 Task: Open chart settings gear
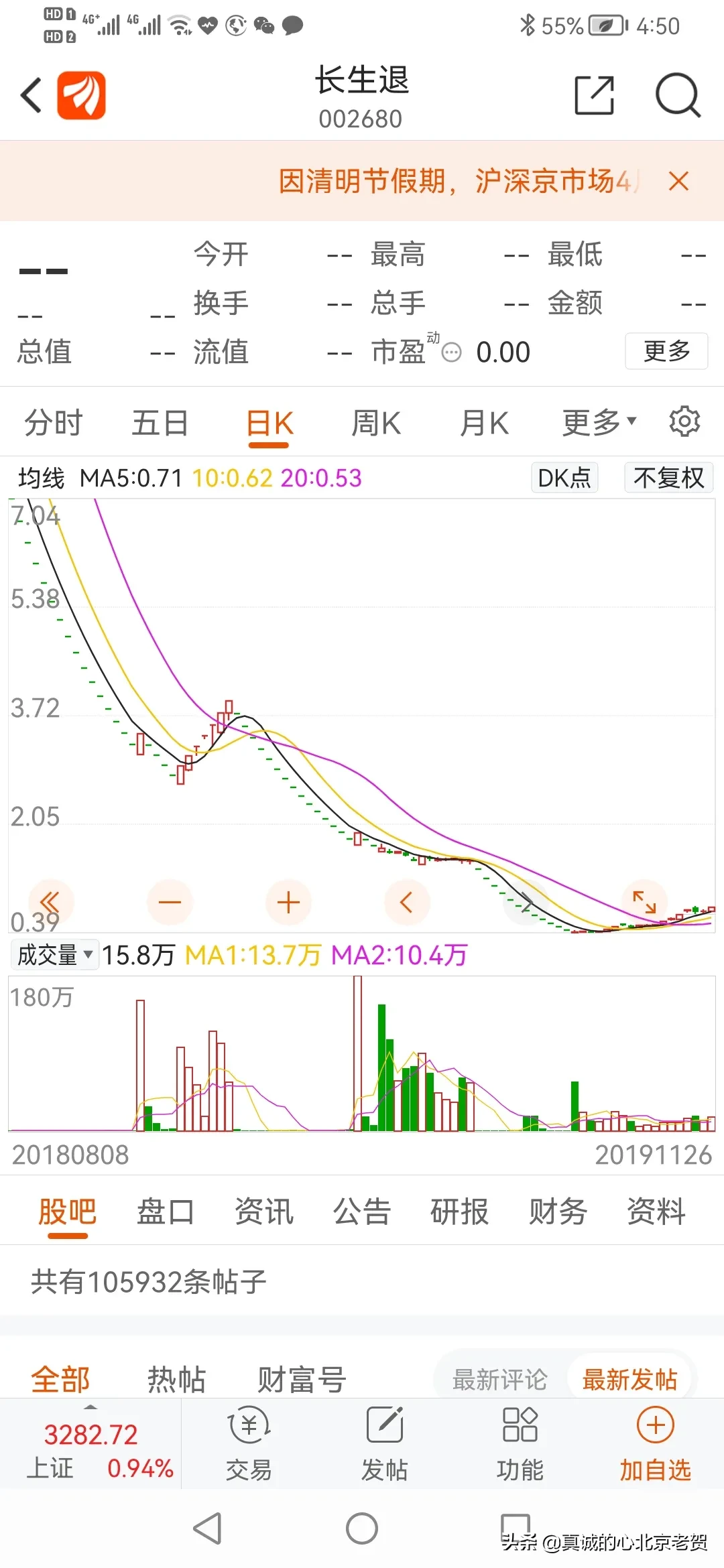point(684,421)
